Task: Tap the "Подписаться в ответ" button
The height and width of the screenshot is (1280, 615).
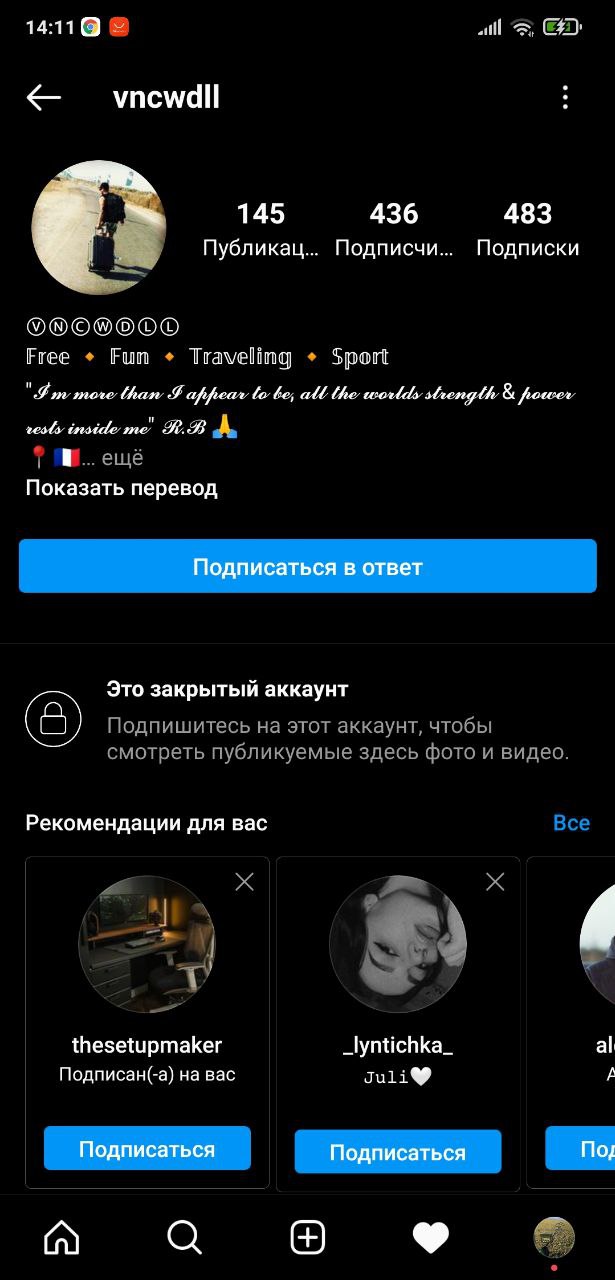Action: [x=307, y=567]
